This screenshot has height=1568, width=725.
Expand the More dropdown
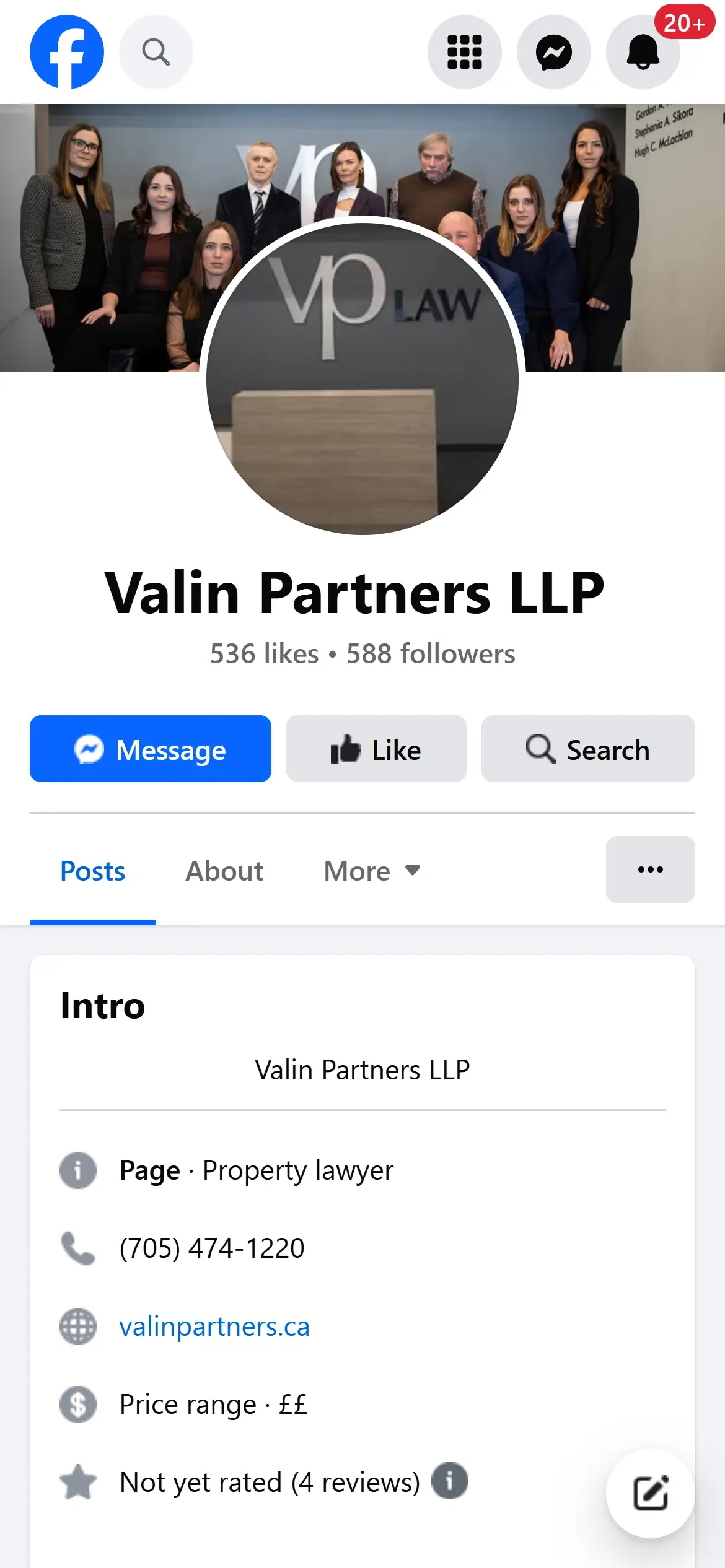(x=372, y=871)
